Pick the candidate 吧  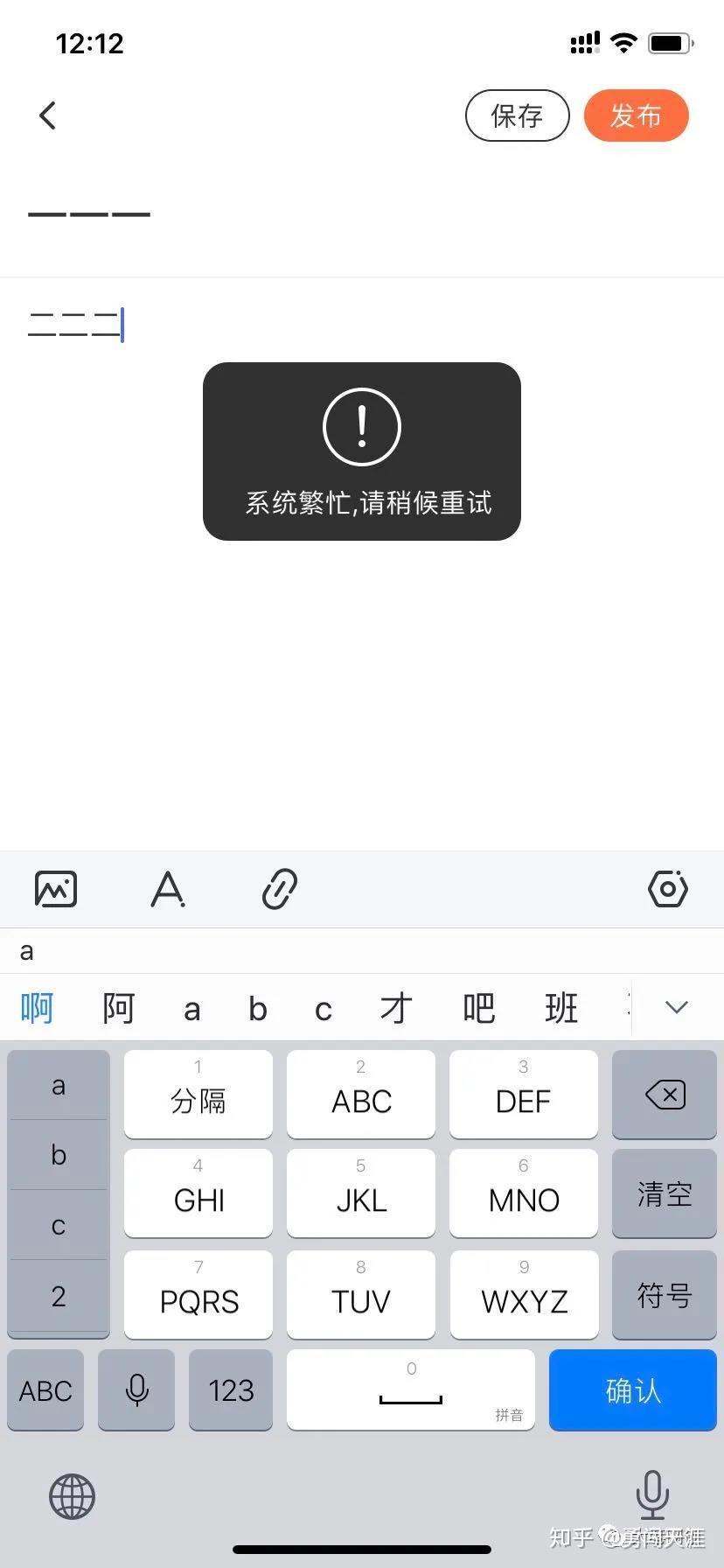point(478,1008)
